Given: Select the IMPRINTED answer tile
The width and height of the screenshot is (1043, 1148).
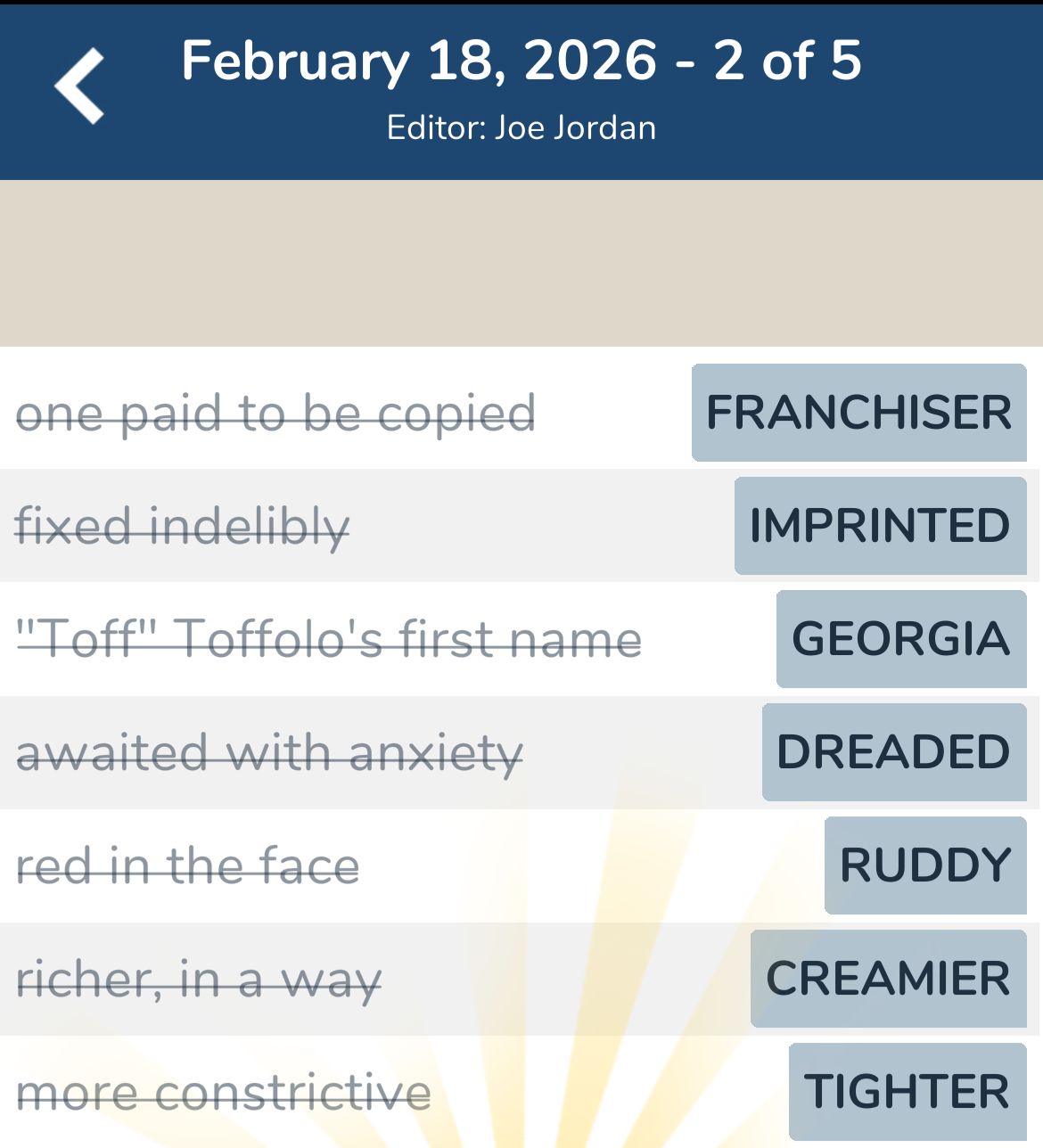Looking at the screenshot, I should point(878,525).
